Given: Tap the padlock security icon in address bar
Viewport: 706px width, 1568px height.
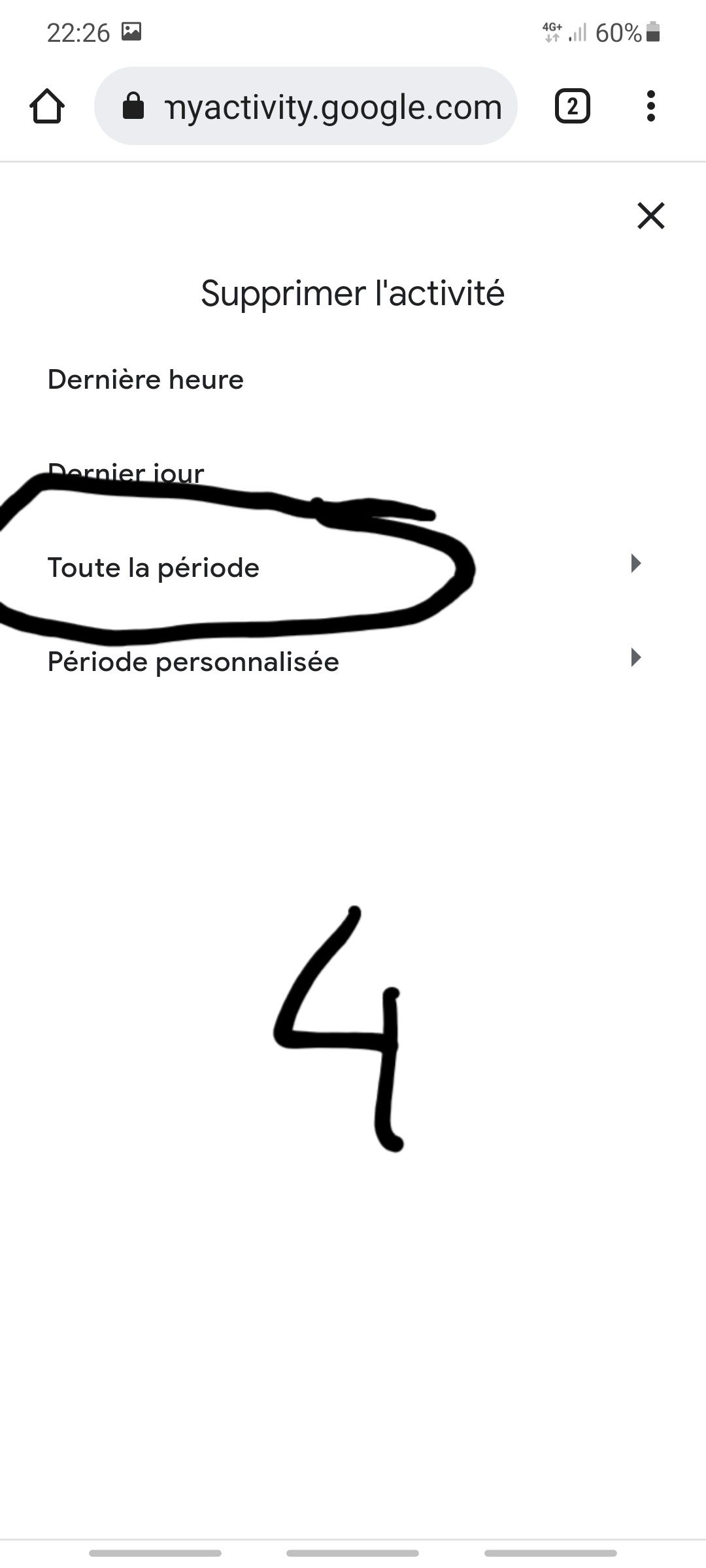Looking at the screenshot, I should tap(135, 106).
